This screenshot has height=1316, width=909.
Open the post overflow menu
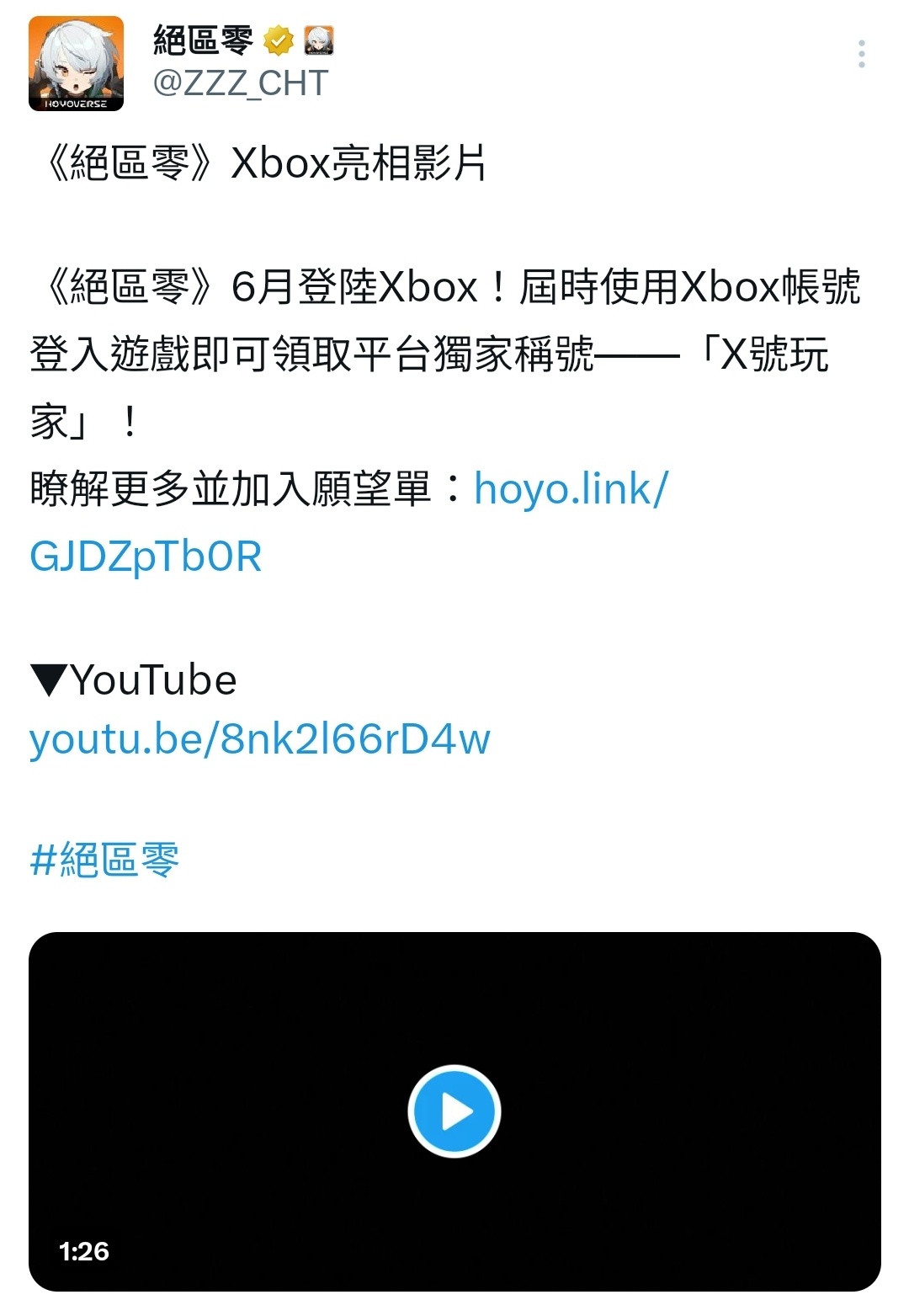pyautogui.click(x=861, y=54)
